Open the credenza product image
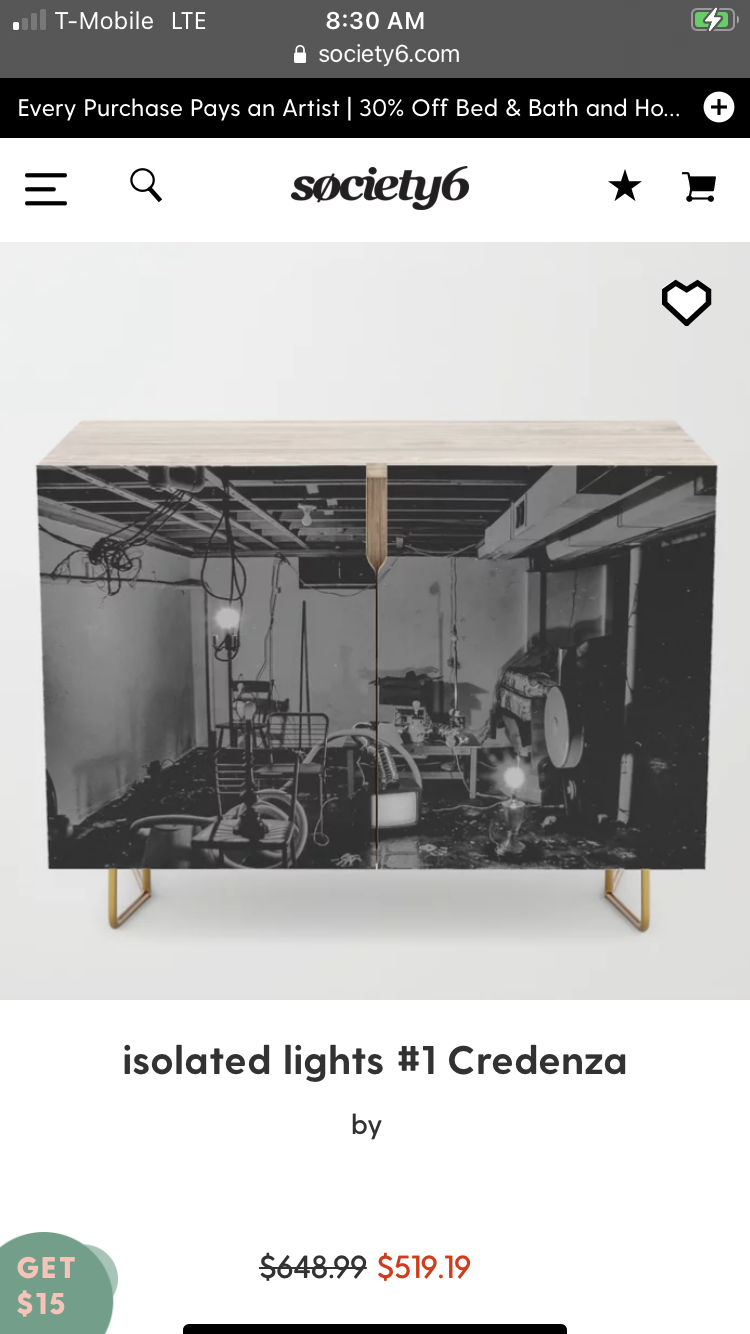 (377, 675)
